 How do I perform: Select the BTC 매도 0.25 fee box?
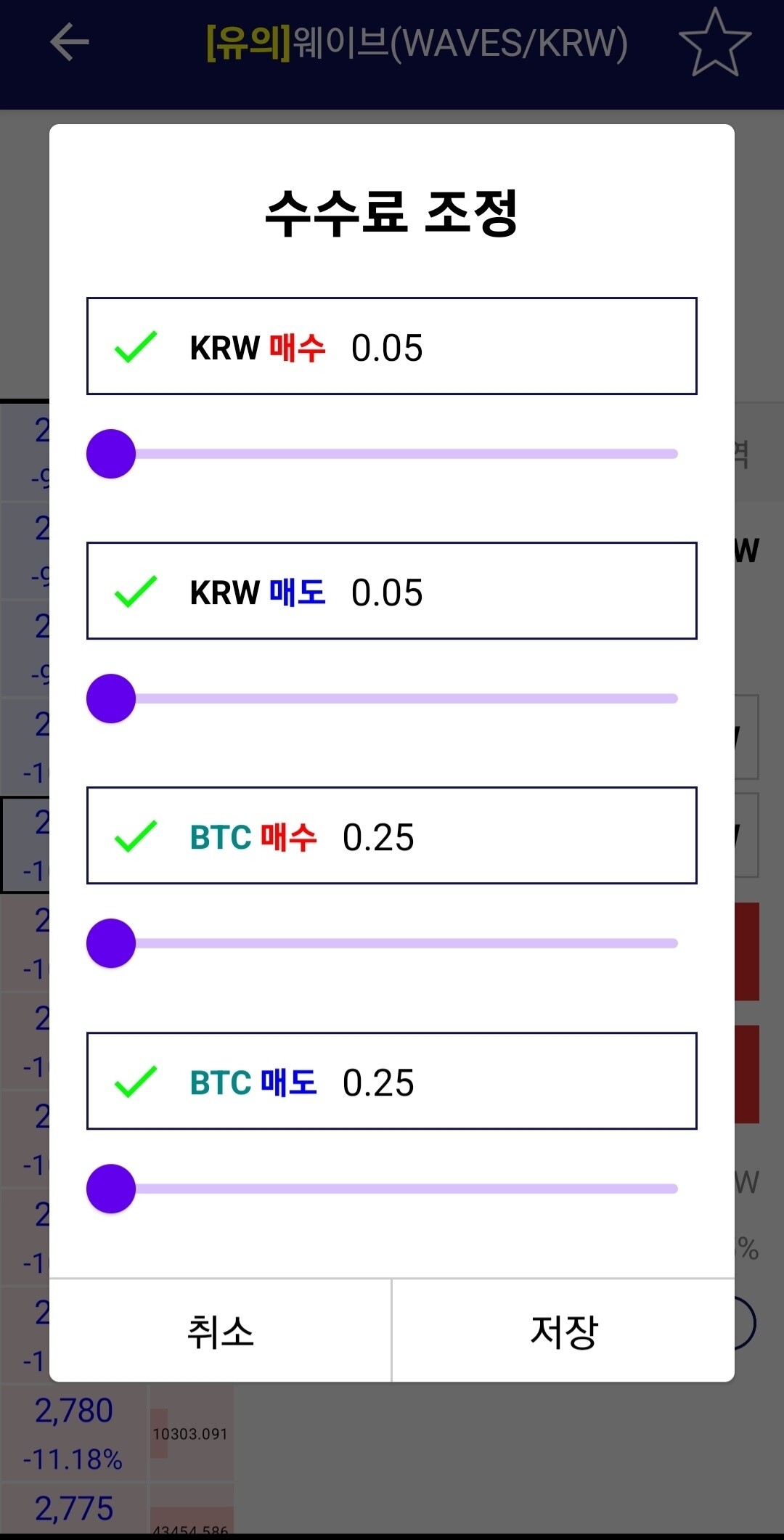[x=392, y=1081]
